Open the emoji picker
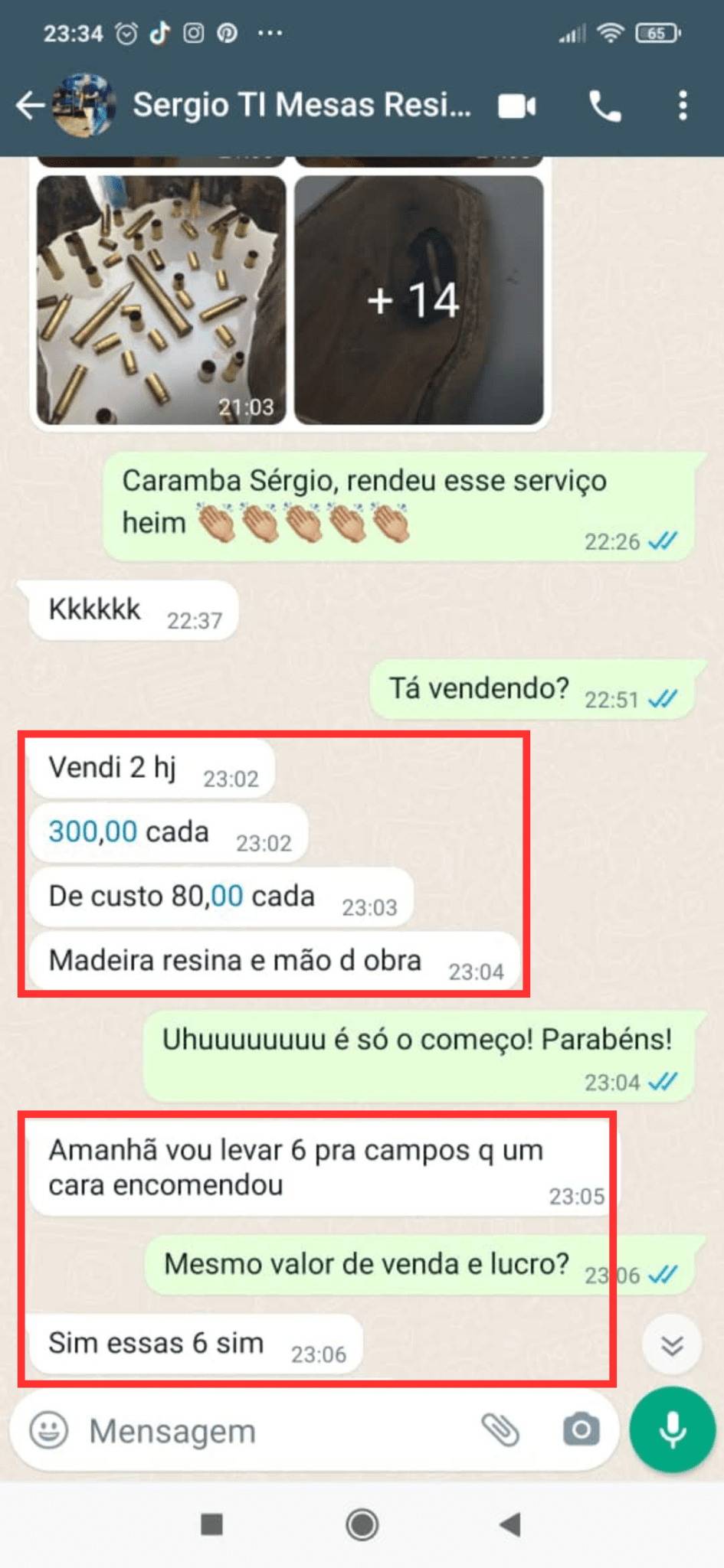 coord(49,1429)
